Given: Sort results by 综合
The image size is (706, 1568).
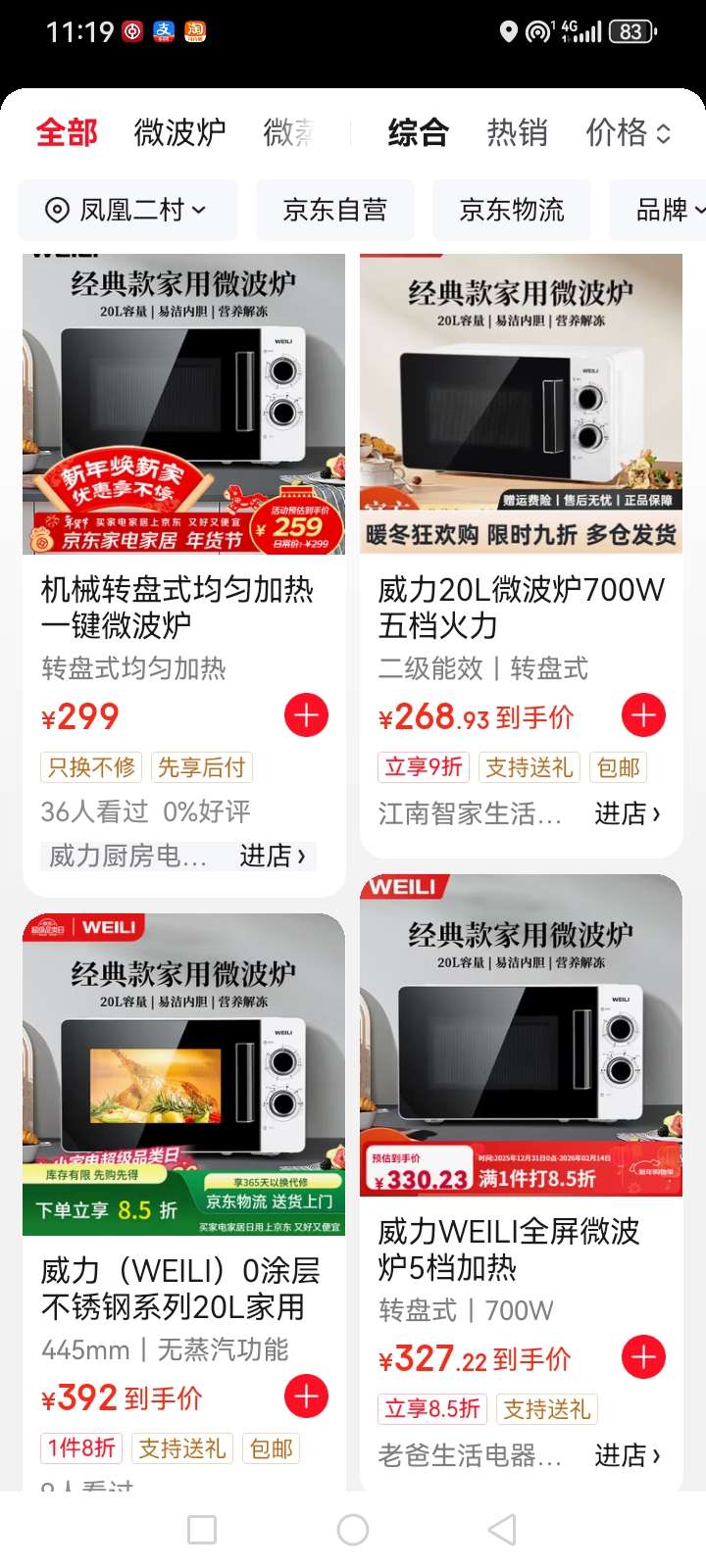Looking at the screenshot, I should (x=418, y=132).
